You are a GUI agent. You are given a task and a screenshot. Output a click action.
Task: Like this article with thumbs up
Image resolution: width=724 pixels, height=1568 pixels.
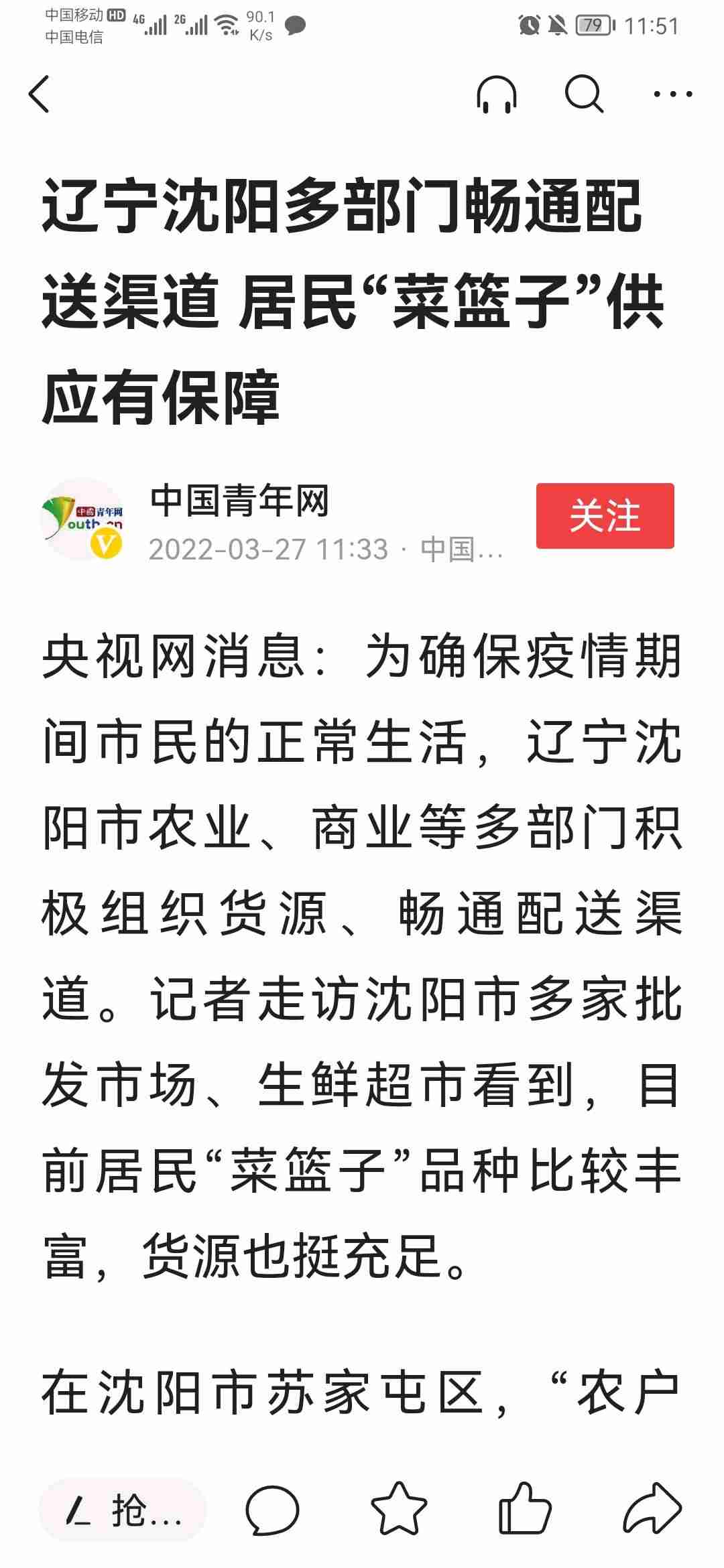point(525,1509)
